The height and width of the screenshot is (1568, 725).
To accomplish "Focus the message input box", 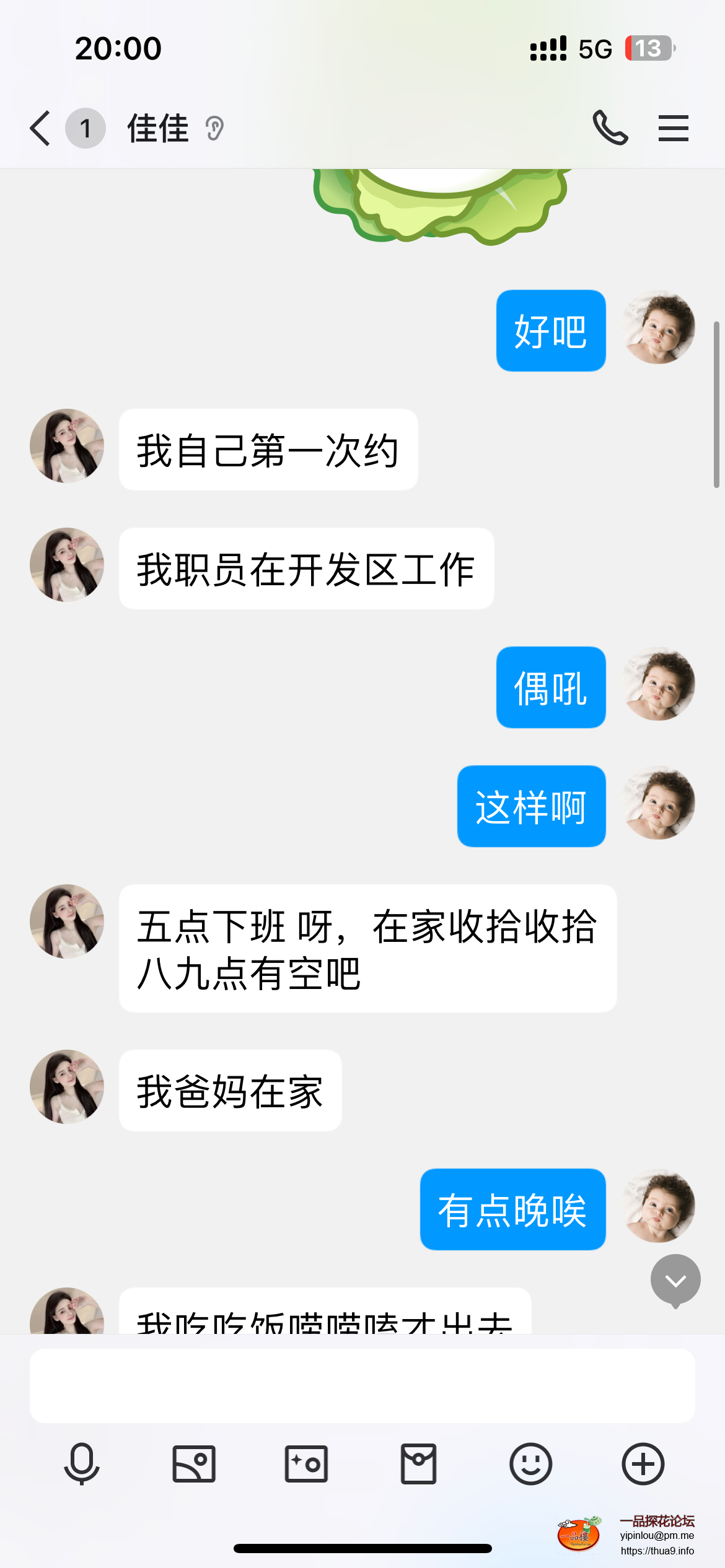I will [x=362, y=1385].
